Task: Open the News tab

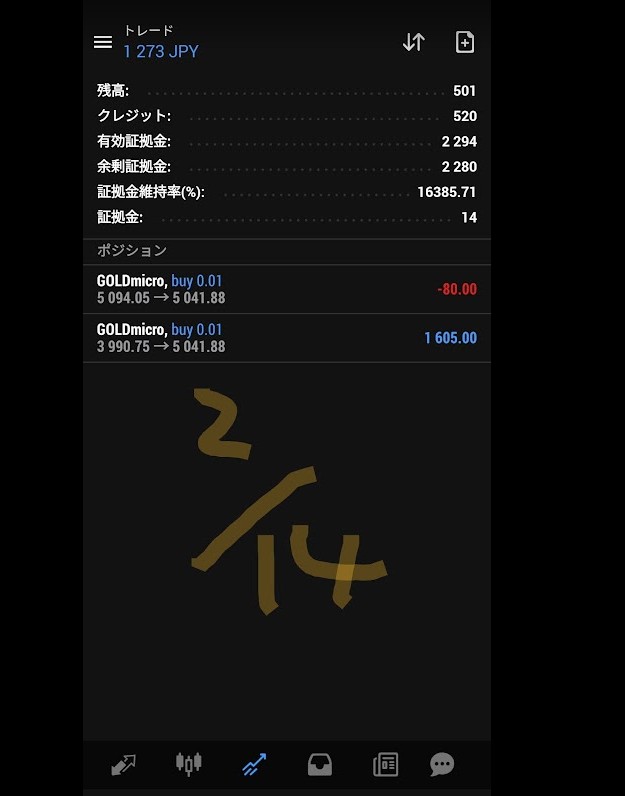Action: pyautogui.click(x=385, y=765)
